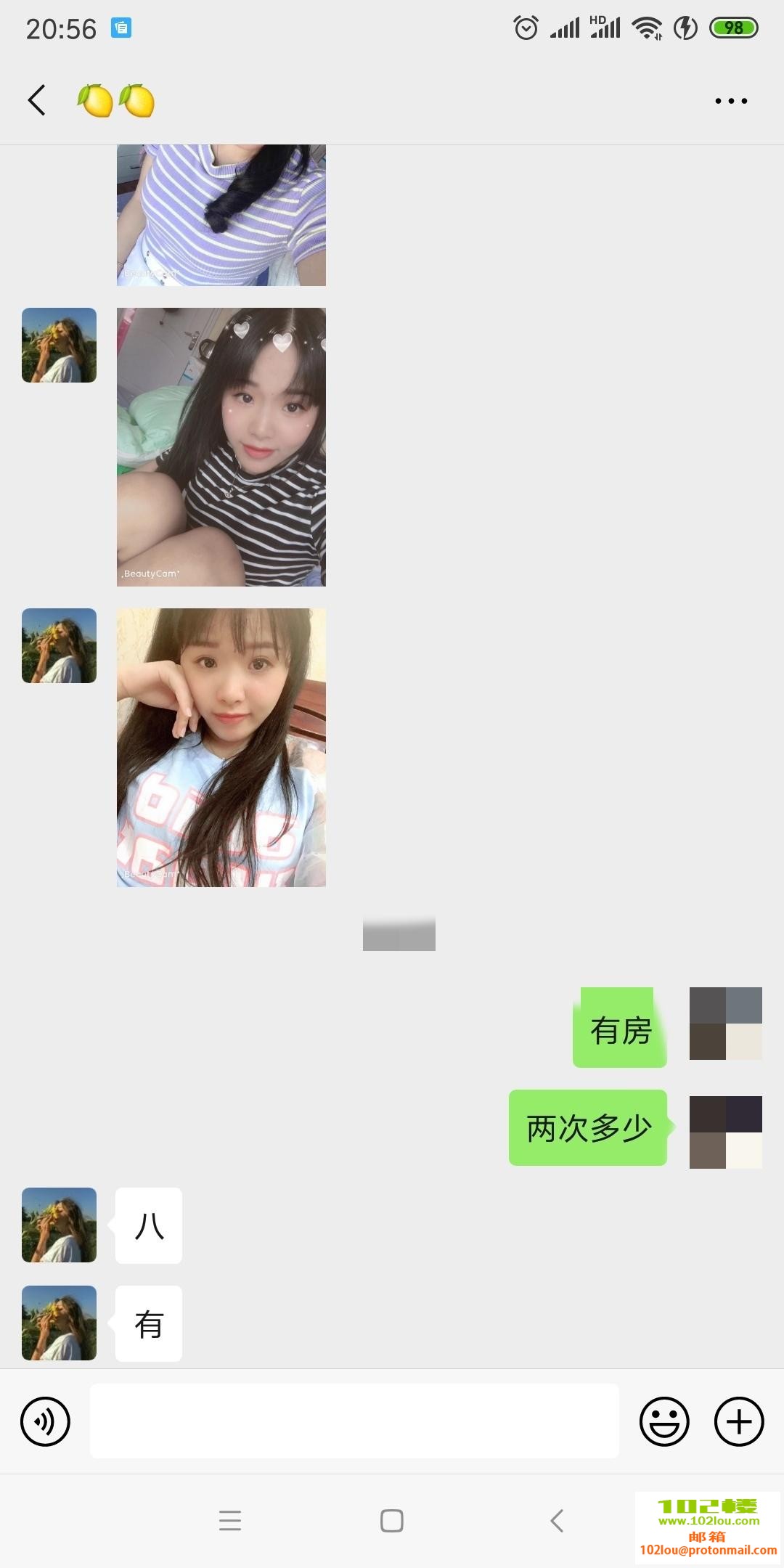This screenshot has width=784, height=1568.
Task: Open the three-dot chat options menu
Action: point(730,101)
